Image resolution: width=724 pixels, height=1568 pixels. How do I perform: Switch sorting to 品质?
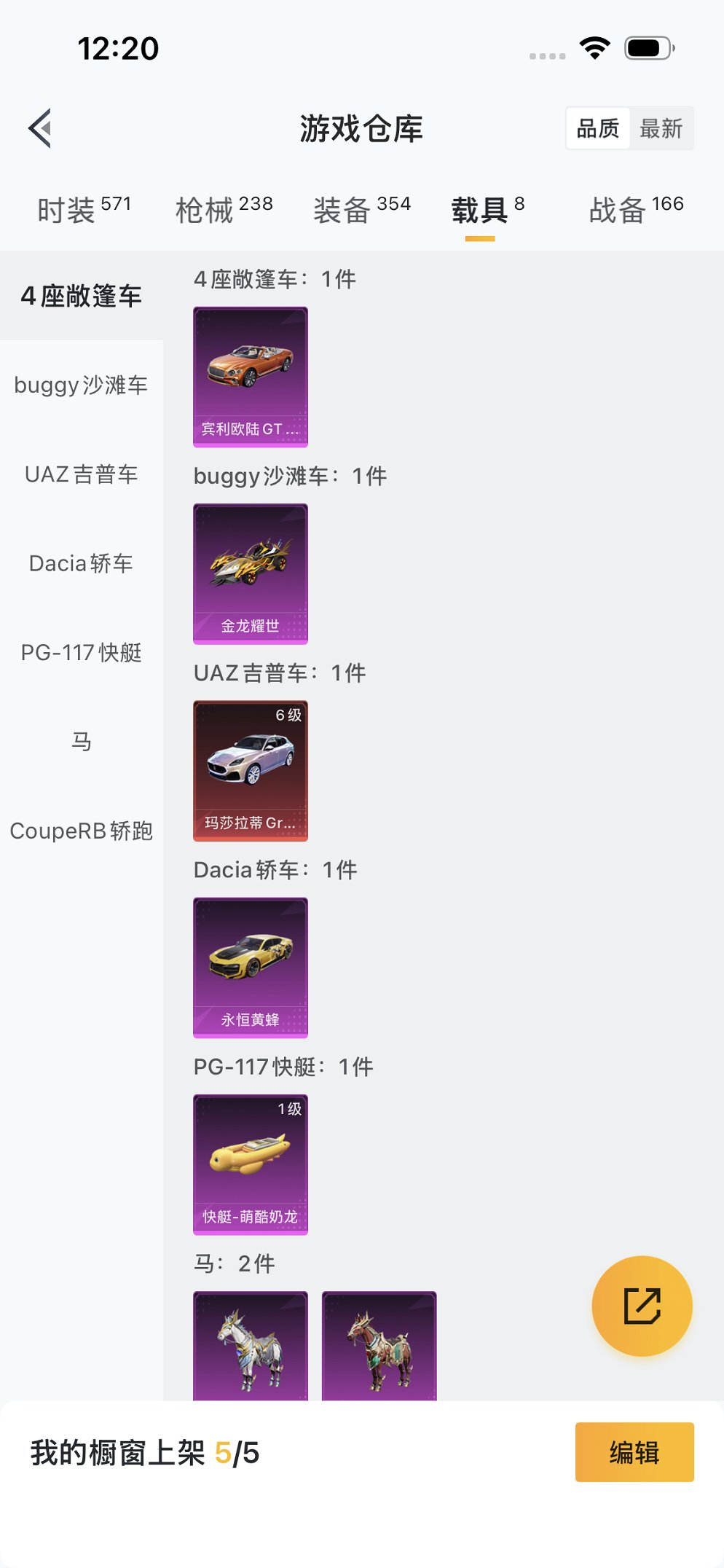(597, 128)
